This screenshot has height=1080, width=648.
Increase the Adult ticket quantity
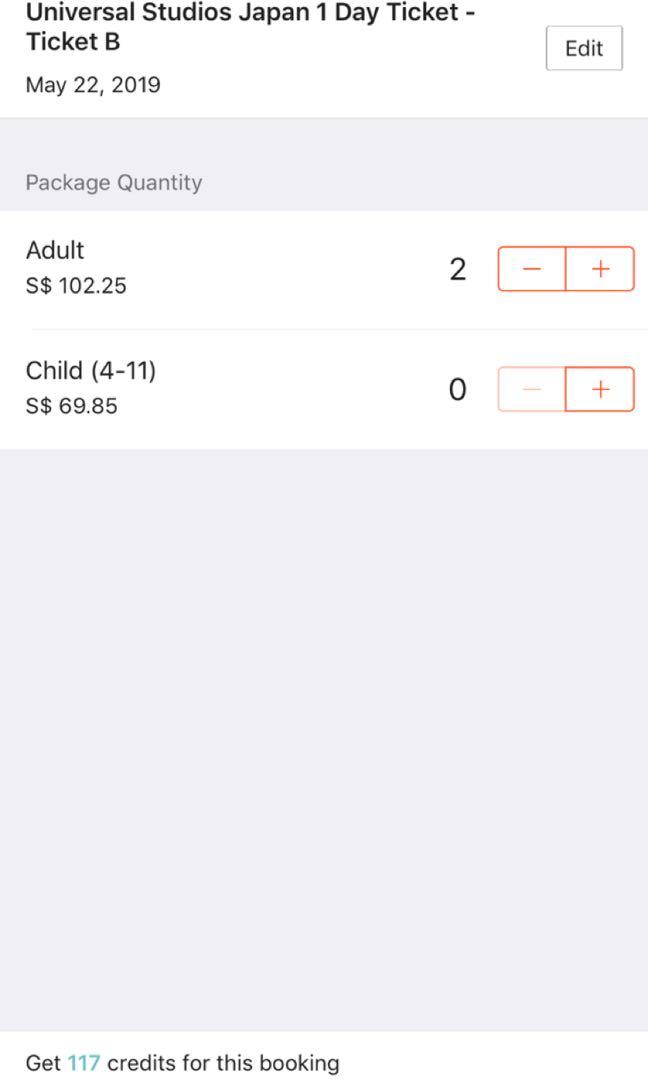coord(600,269)
